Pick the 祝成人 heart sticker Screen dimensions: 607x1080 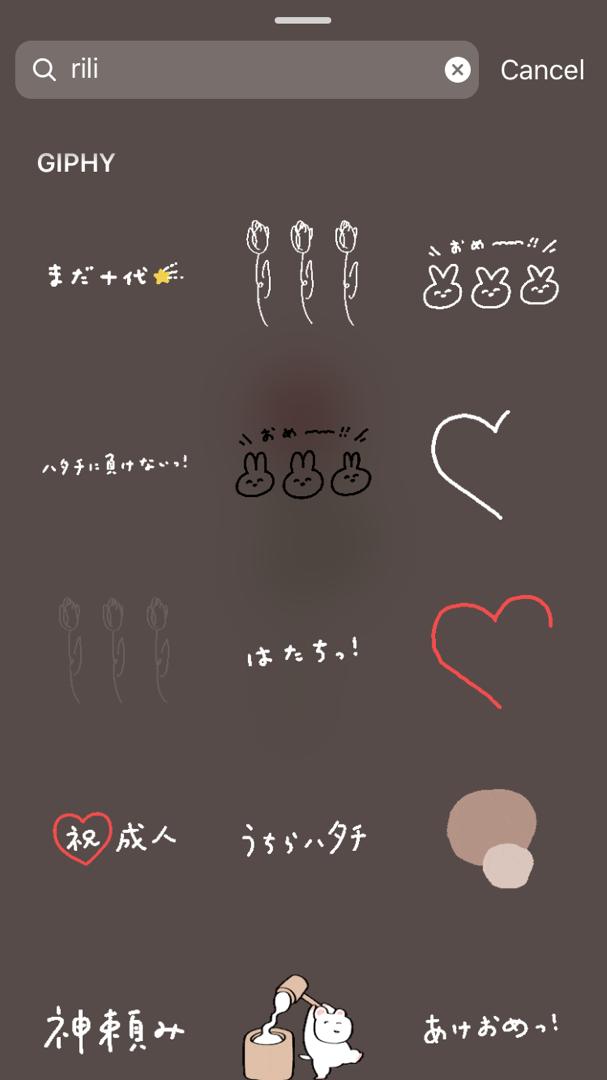[x=115, y=837]
